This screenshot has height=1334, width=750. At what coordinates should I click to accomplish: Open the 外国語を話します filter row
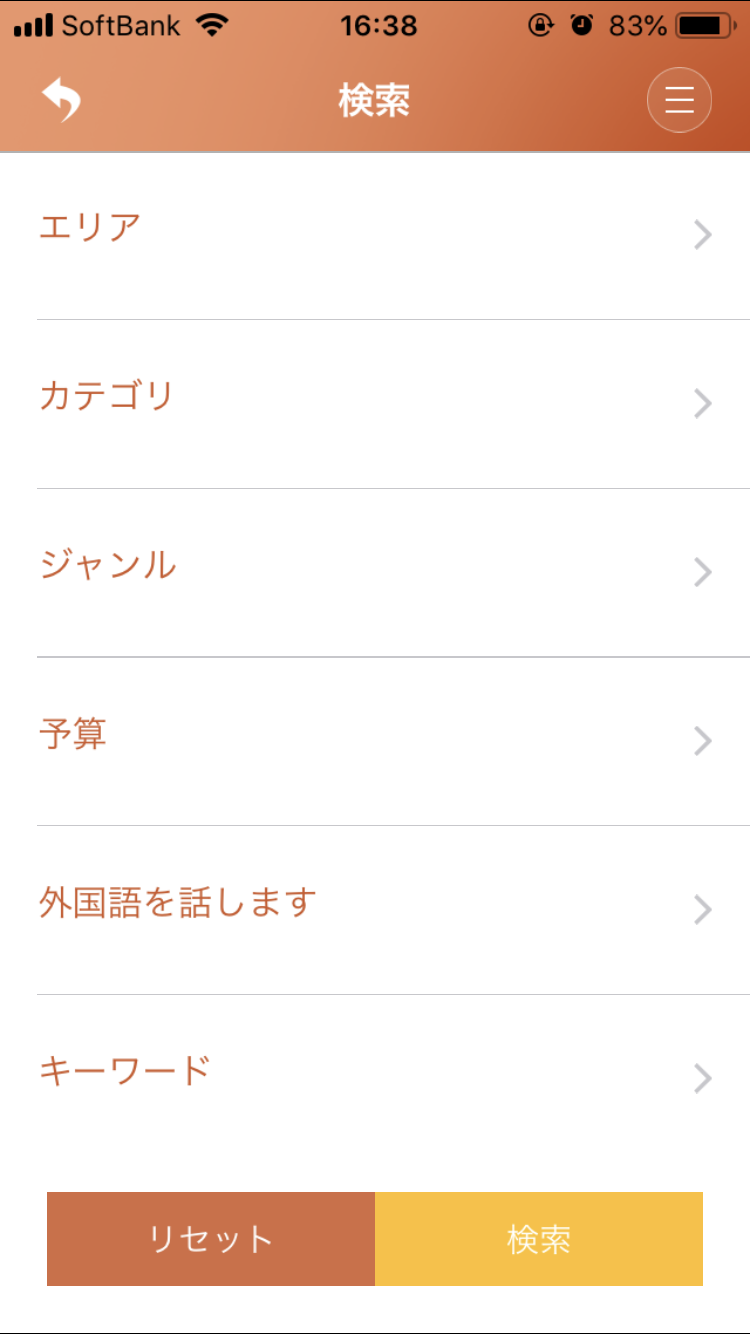(x=375, y=910)
